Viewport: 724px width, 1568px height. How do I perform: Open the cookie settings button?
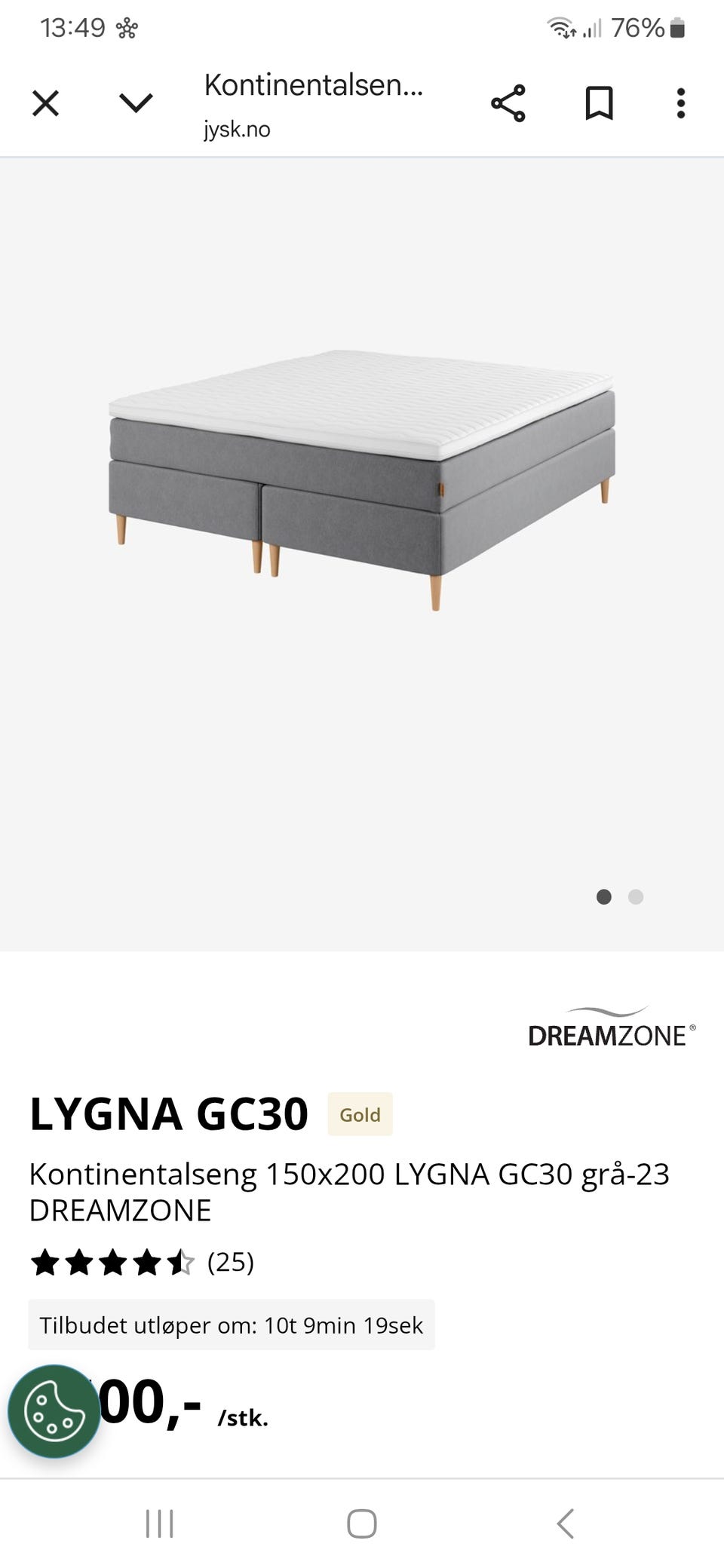pos(54,1411)
